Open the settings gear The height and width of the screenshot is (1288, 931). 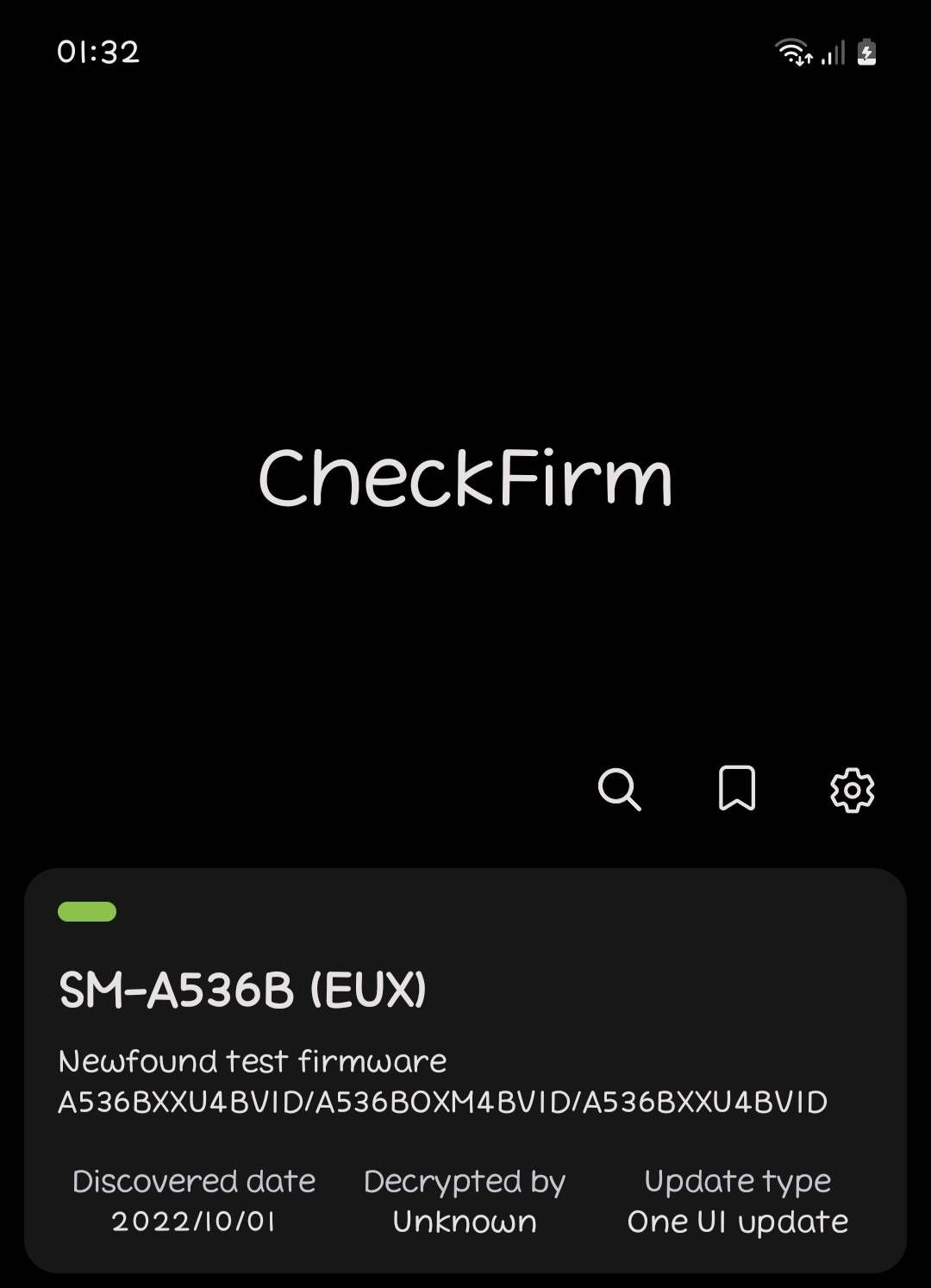tap(852, 789)
